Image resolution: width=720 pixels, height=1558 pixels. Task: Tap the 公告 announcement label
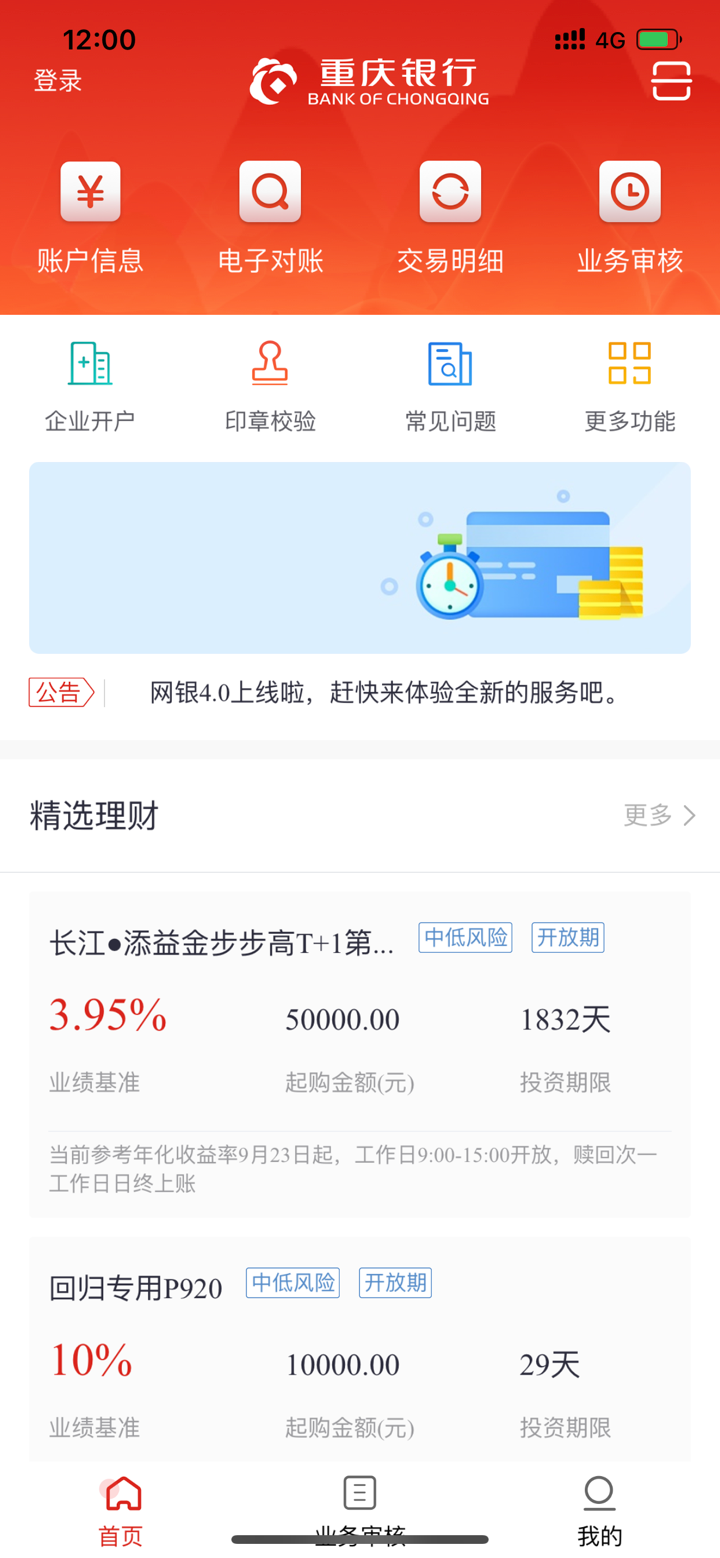60,692
